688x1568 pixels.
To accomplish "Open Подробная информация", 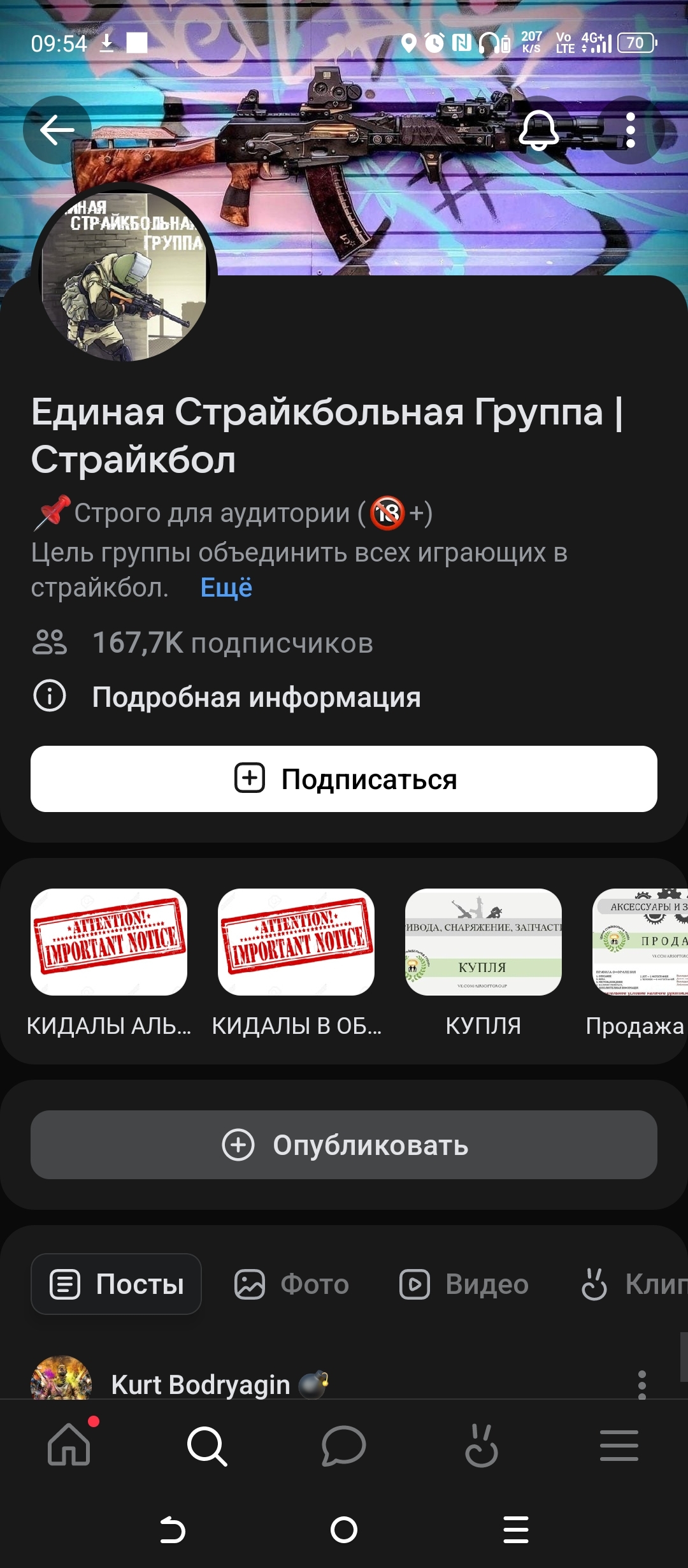I will tap(256, 697).
